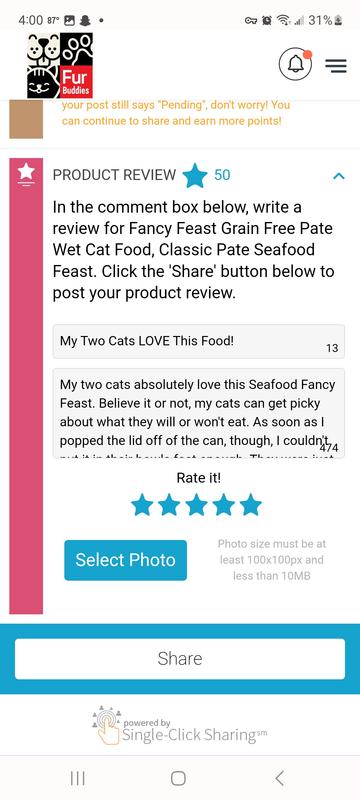
Task: Give a five star rating
Action: click(x=250, y=506)
